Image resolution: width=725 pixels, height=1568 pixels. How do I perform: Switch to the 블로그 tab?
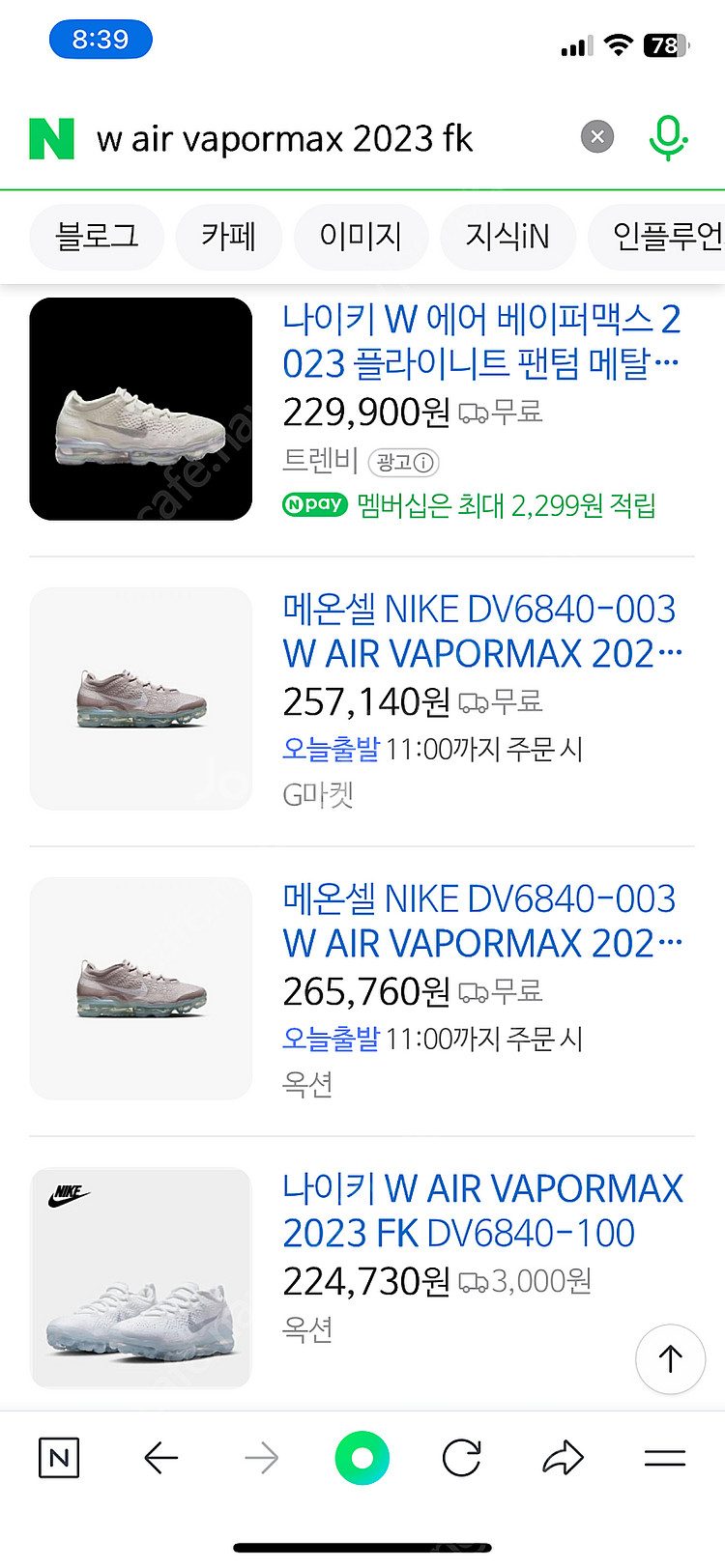(x=97, y=236)
